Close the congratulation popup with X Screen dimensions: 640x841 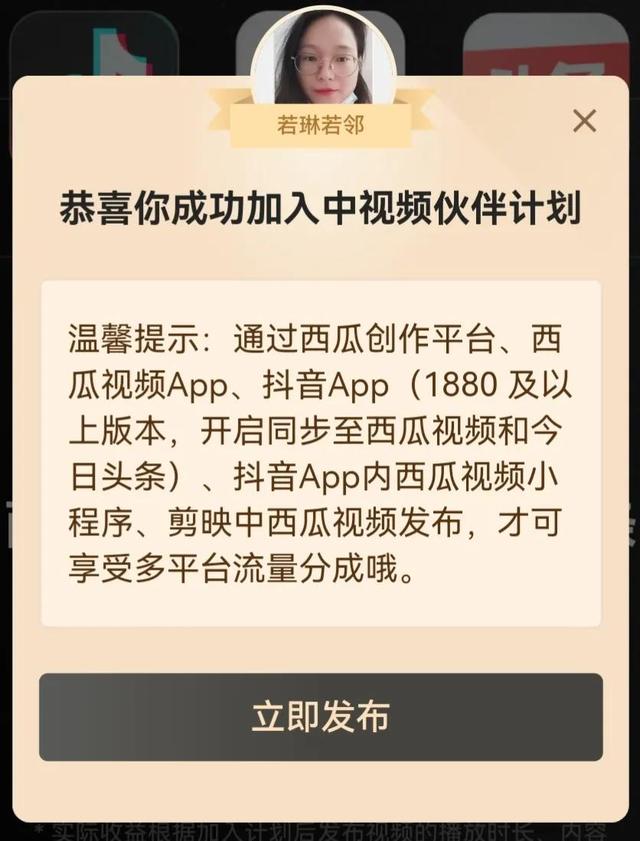coord(584,121)
